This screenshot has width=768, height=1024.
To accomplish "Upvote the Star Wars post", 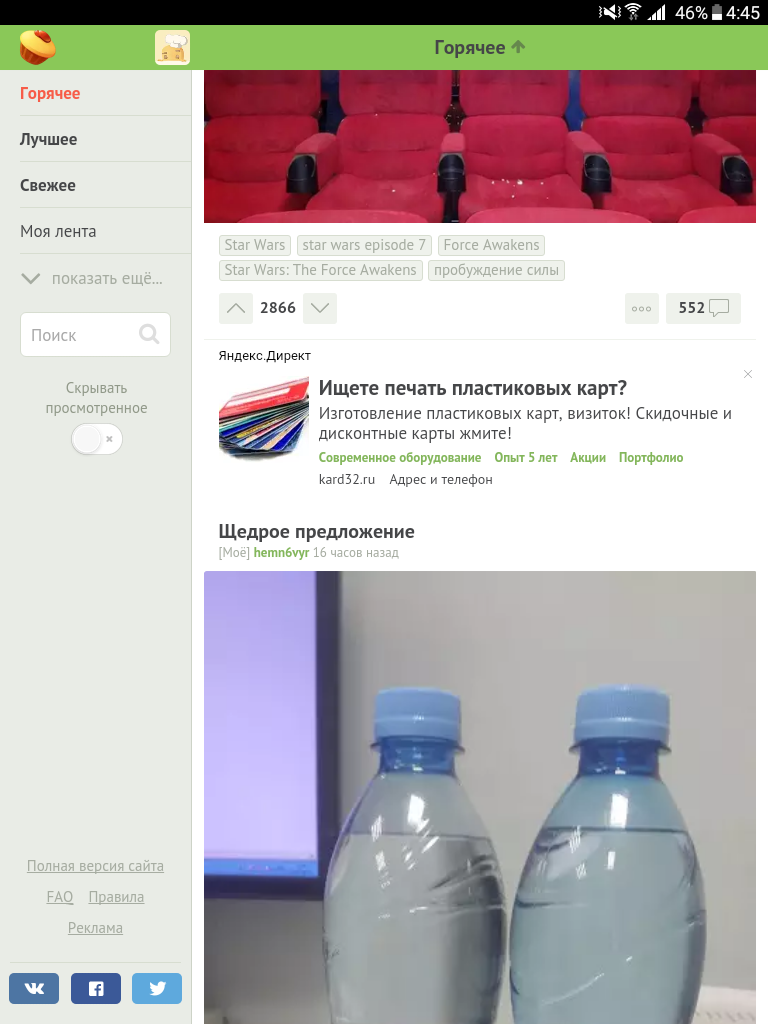I will (236, 308).
